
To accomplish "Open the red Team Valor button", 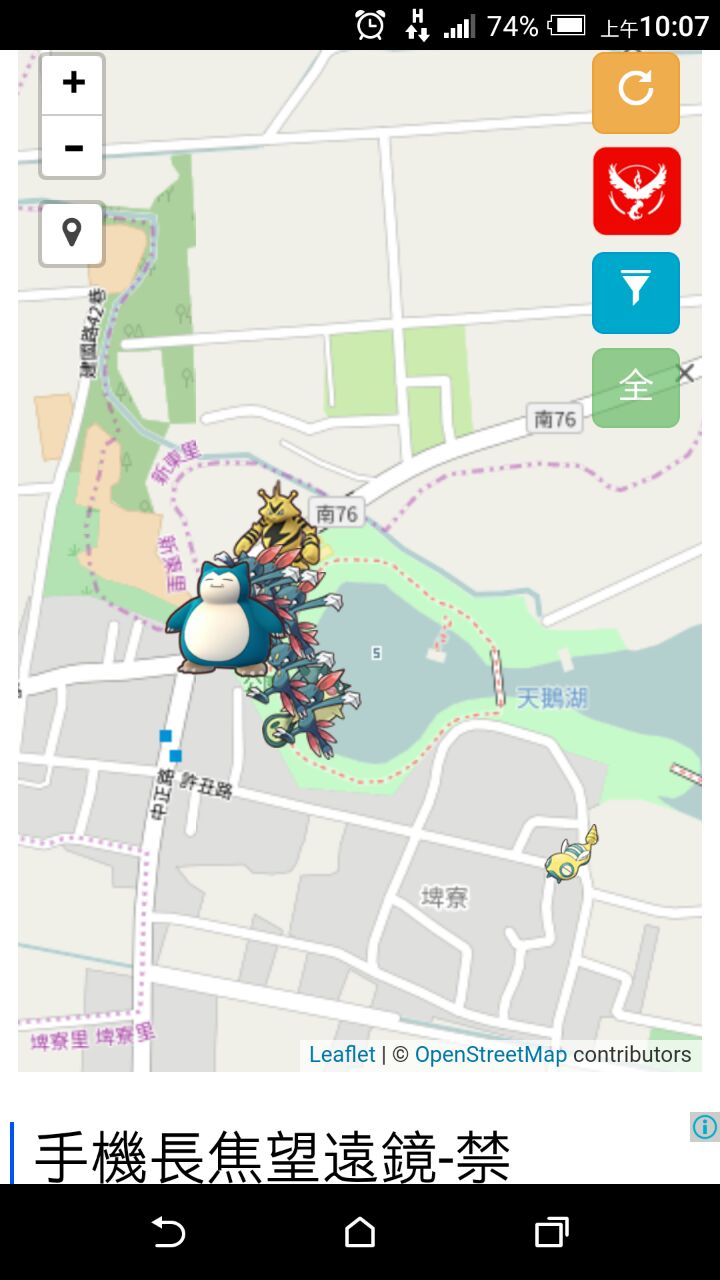I will pyautogui.click(x=636, y=191).
